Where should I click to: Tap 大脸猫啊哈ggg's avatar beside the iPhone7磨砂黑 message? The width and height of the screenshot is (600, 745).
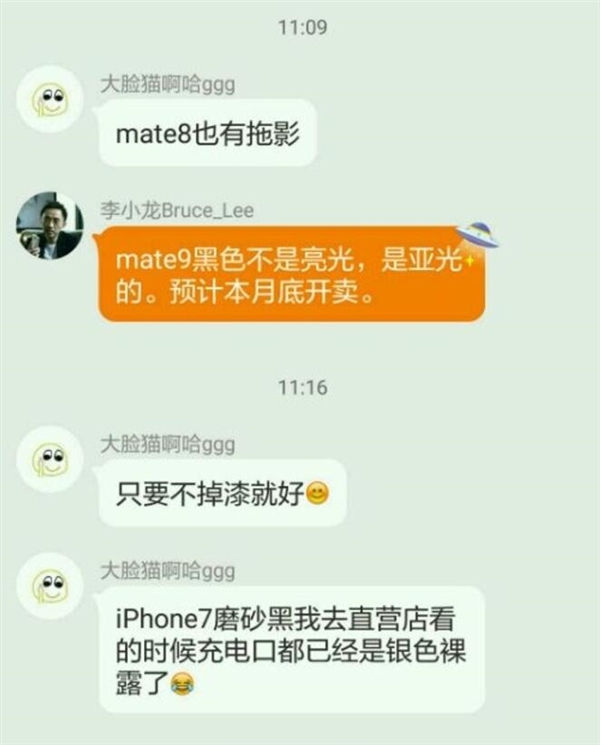(x=49, y=586)
